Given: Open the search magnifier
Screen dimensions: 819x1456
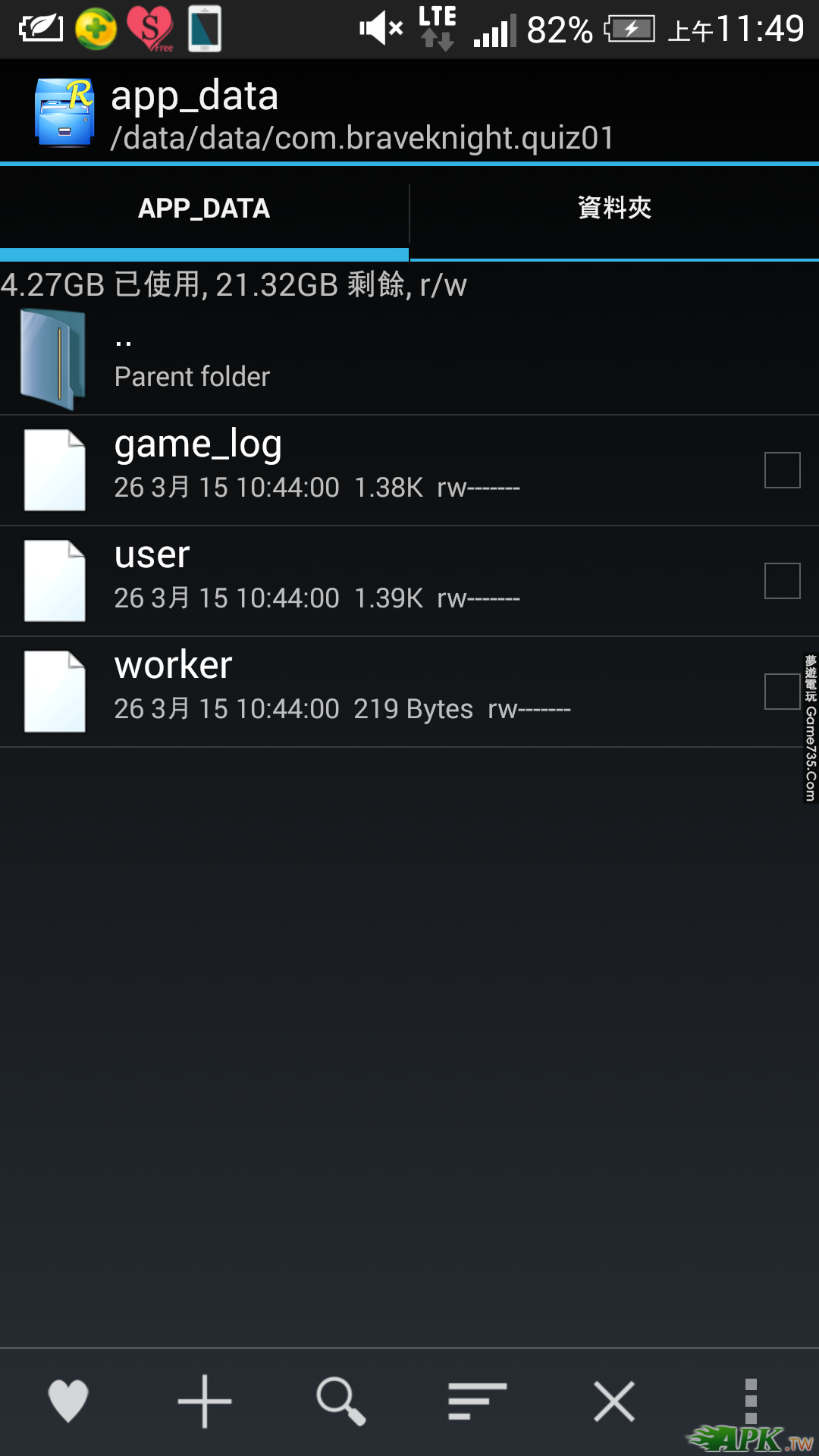Looking at the screenshot, I should [341, 1401].
